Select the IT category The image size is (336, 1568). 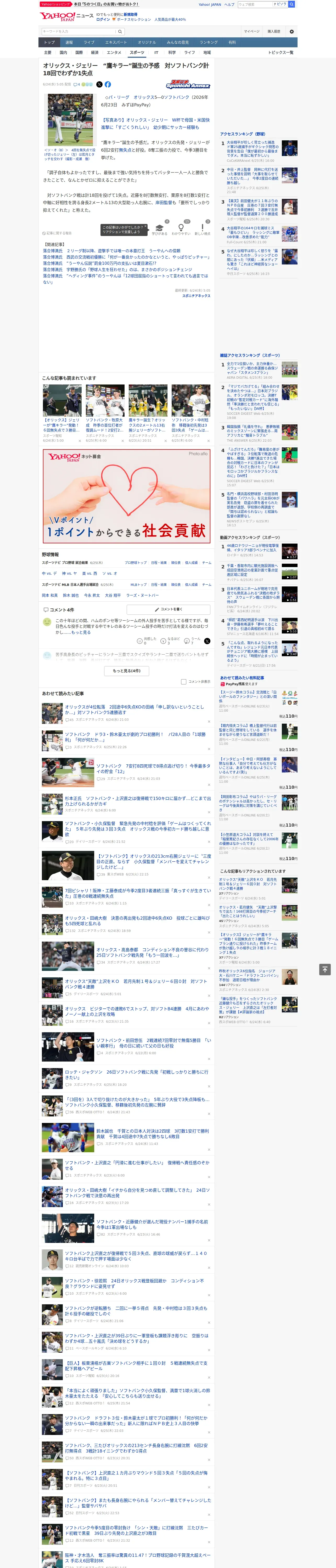pyautogui.click(x=156, y=52)
